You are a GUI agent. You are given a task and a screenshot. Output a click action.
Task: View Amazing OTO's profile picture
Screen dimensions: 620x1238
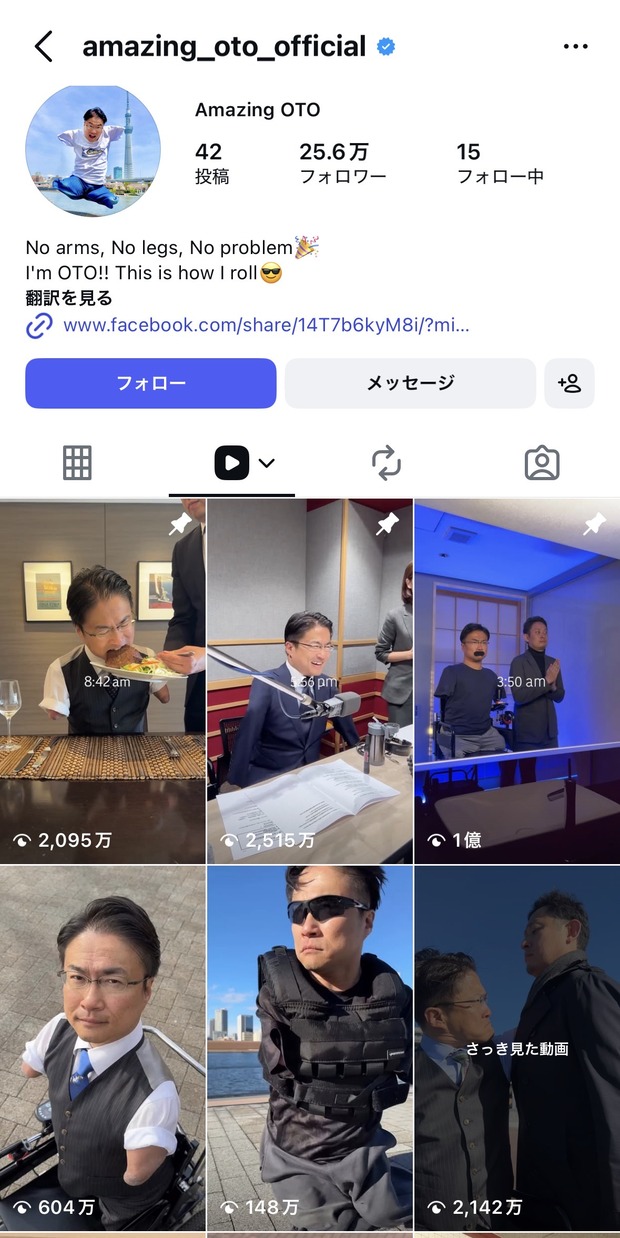point(92,151)
